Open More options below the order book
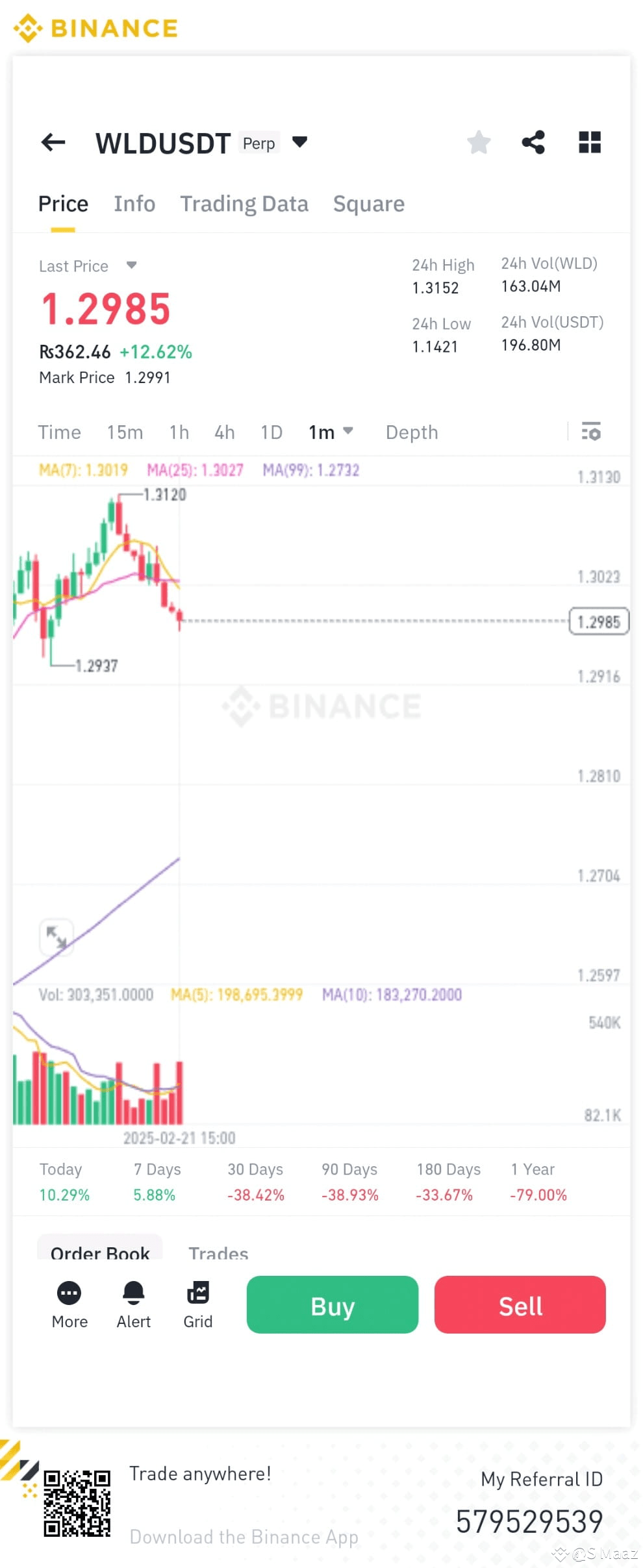 (x=69, y=1305)
